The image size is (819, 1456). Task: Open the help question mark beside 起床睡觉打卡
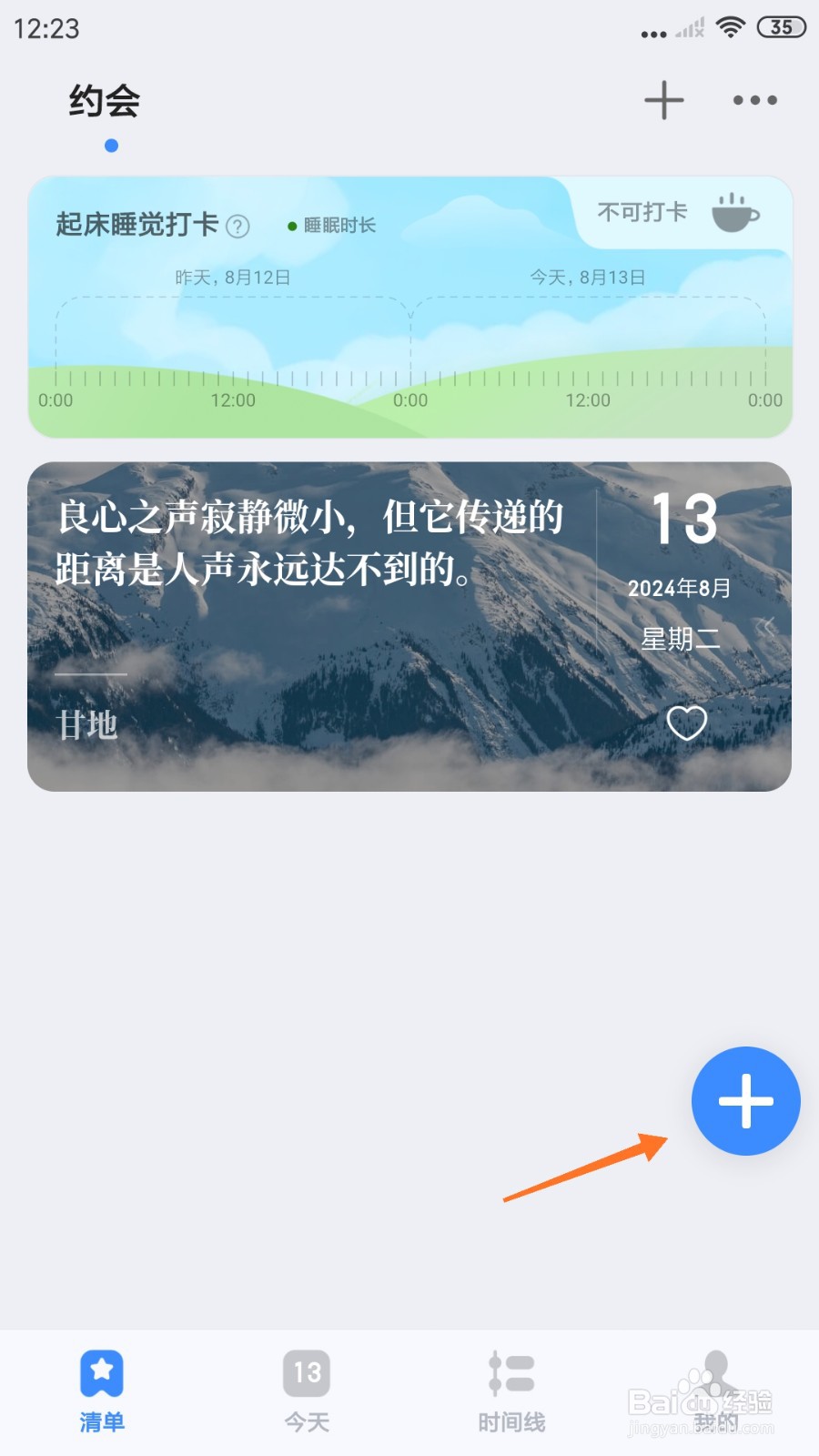[238, 226]
